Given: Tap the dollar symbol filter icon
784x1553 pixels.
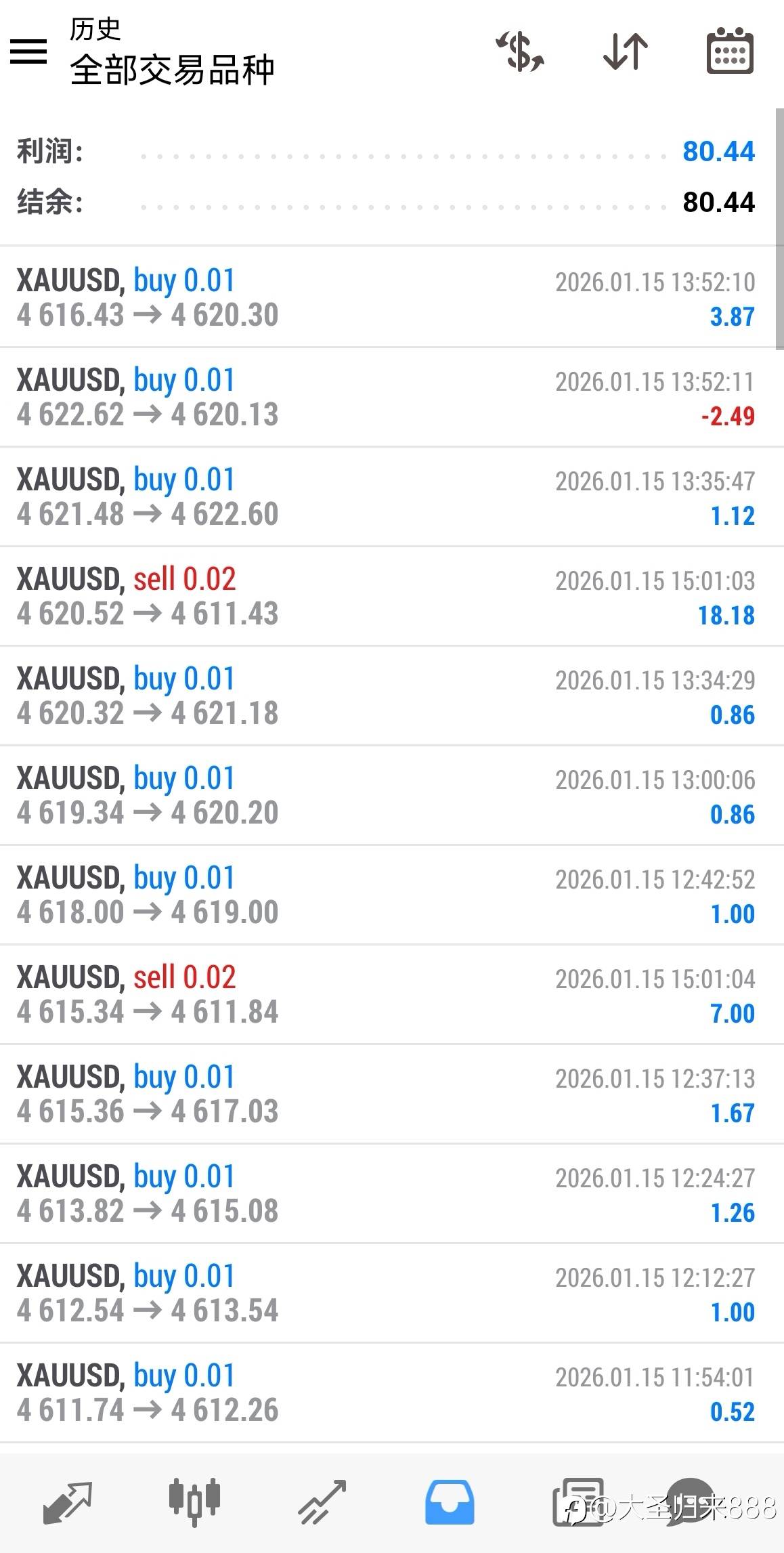Looking at the screenshot, I should pyautogui.click(x=520, y=51).
